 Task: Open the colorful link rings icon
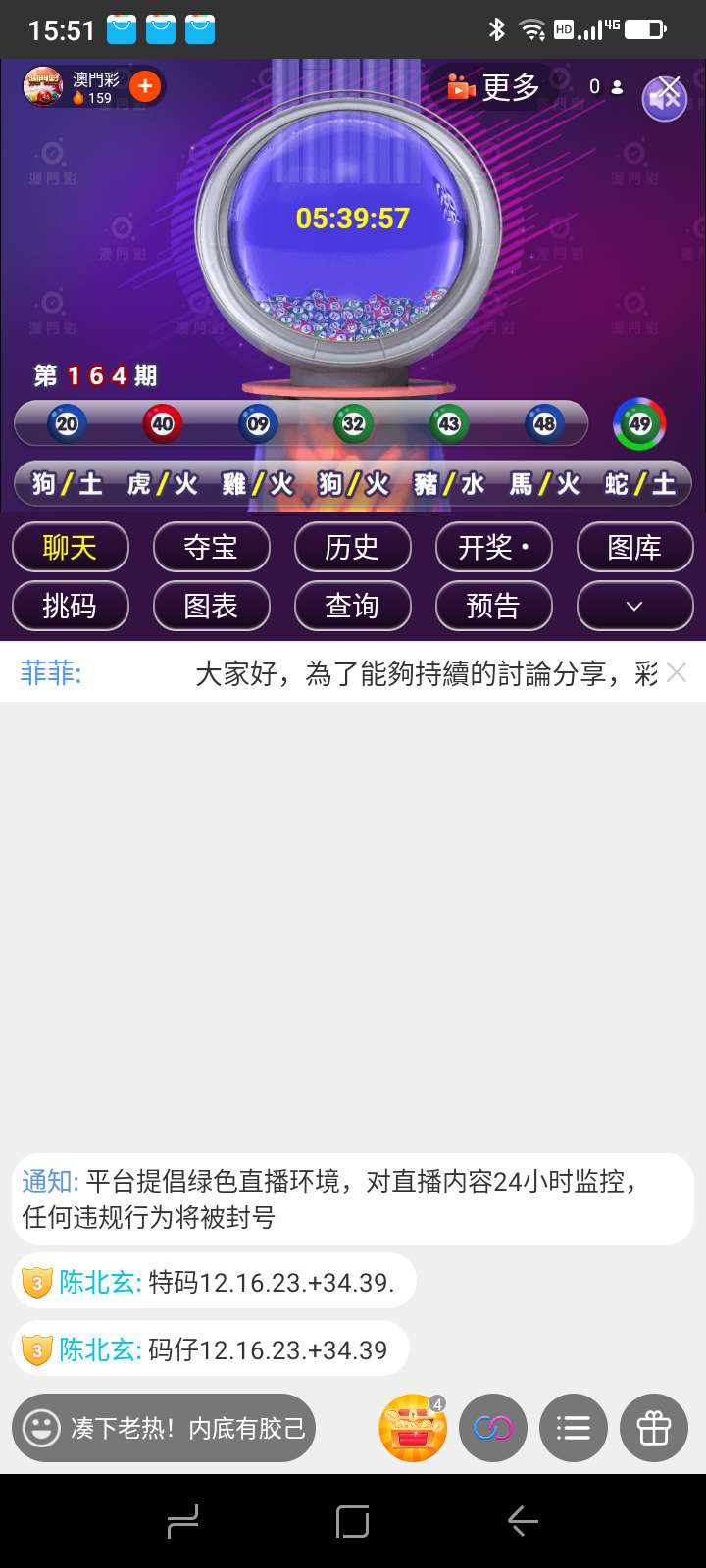tap(493, 1428)
